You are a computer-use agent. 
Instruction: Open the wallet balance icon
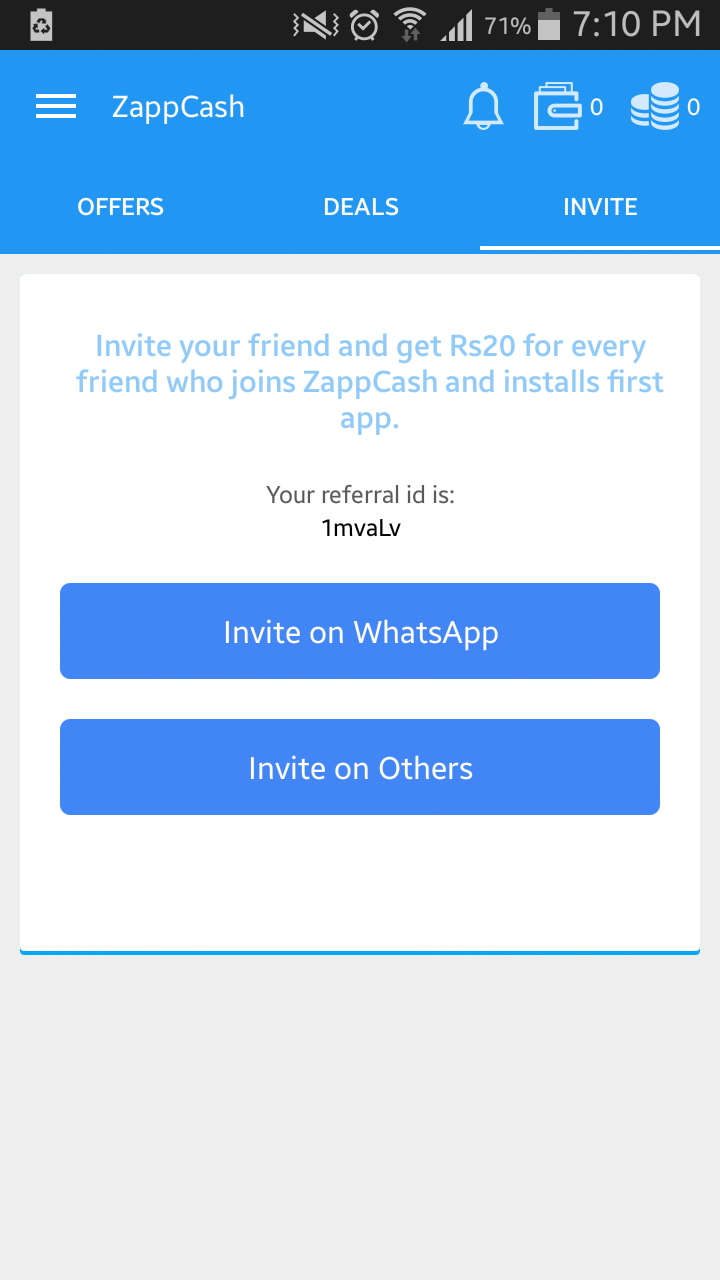[x=557, y=106]
